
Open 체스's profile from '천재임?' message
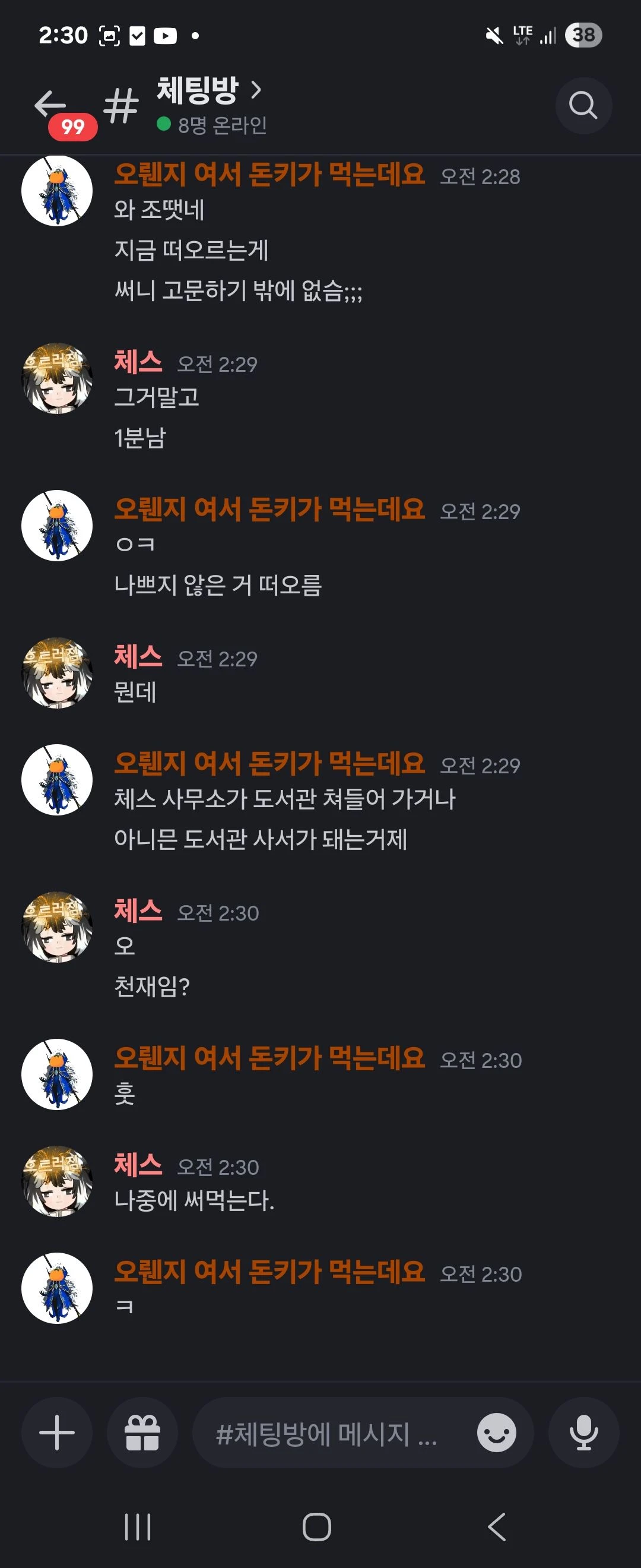(56, 927)
